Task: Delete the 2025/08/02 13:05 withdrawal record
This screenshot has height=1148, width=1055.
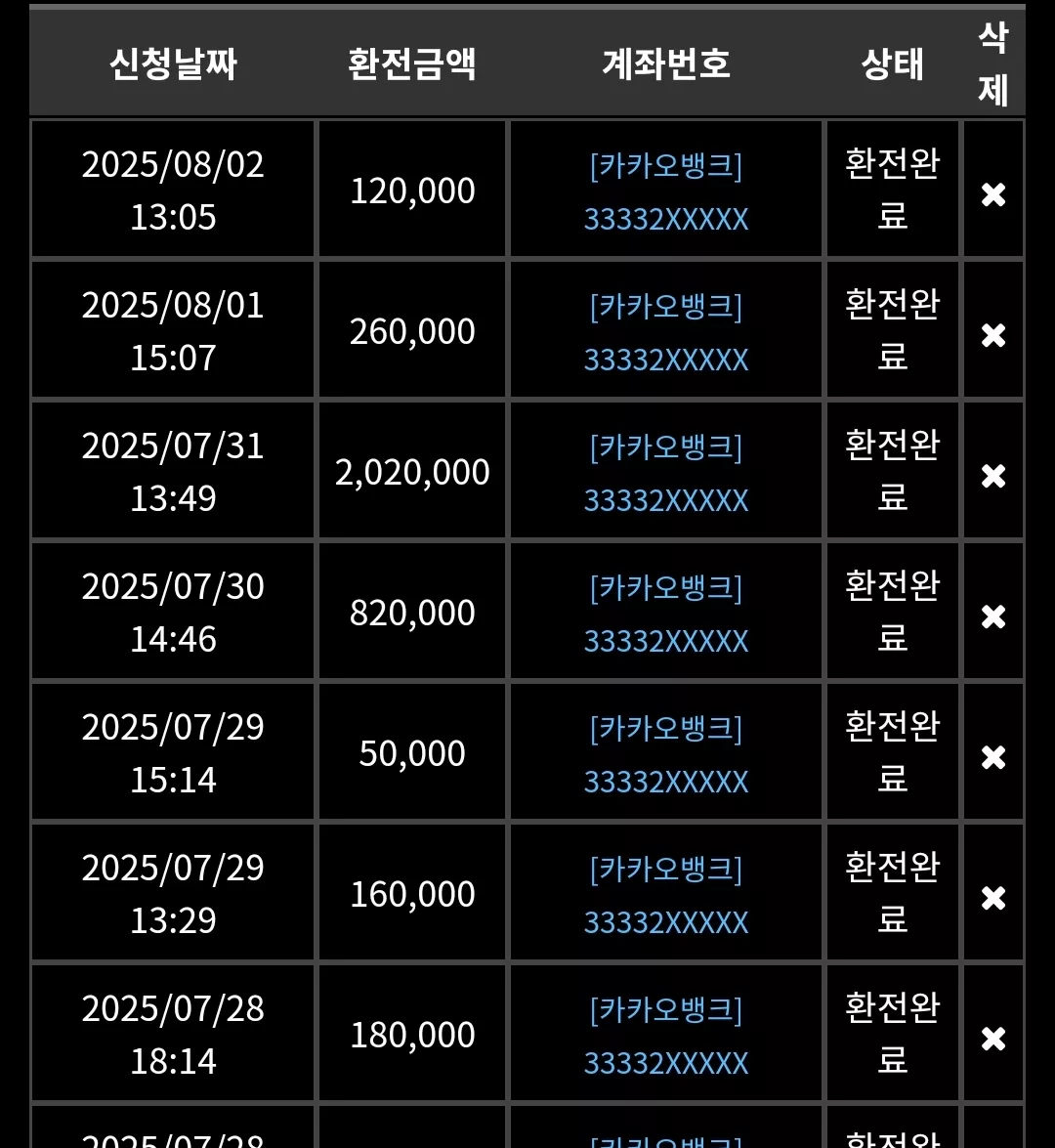Action: point(992,194)
